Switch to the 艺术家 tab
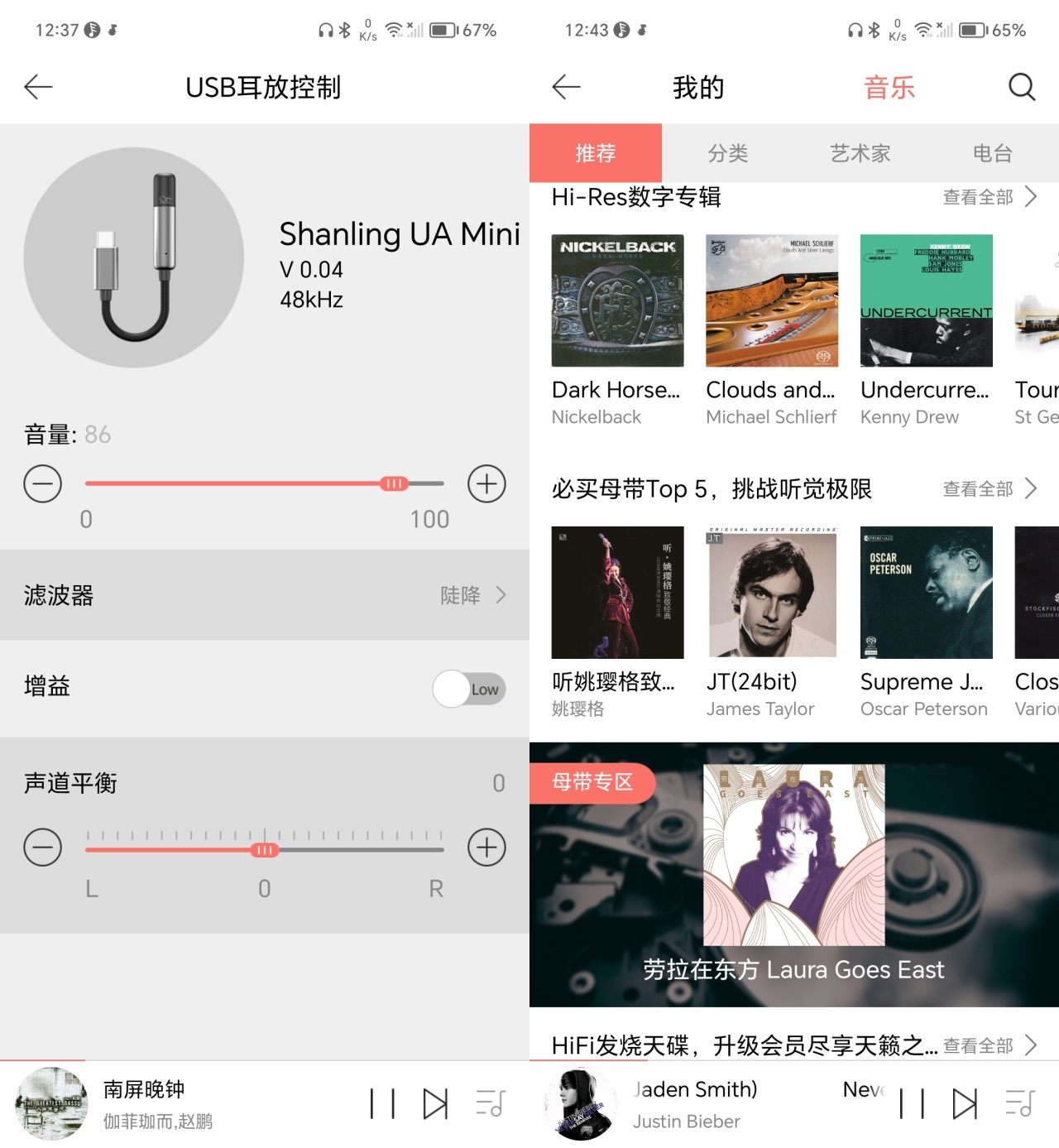Image resolution: width=1059 pixels, height=1148 pixels. tap(860, 153)
